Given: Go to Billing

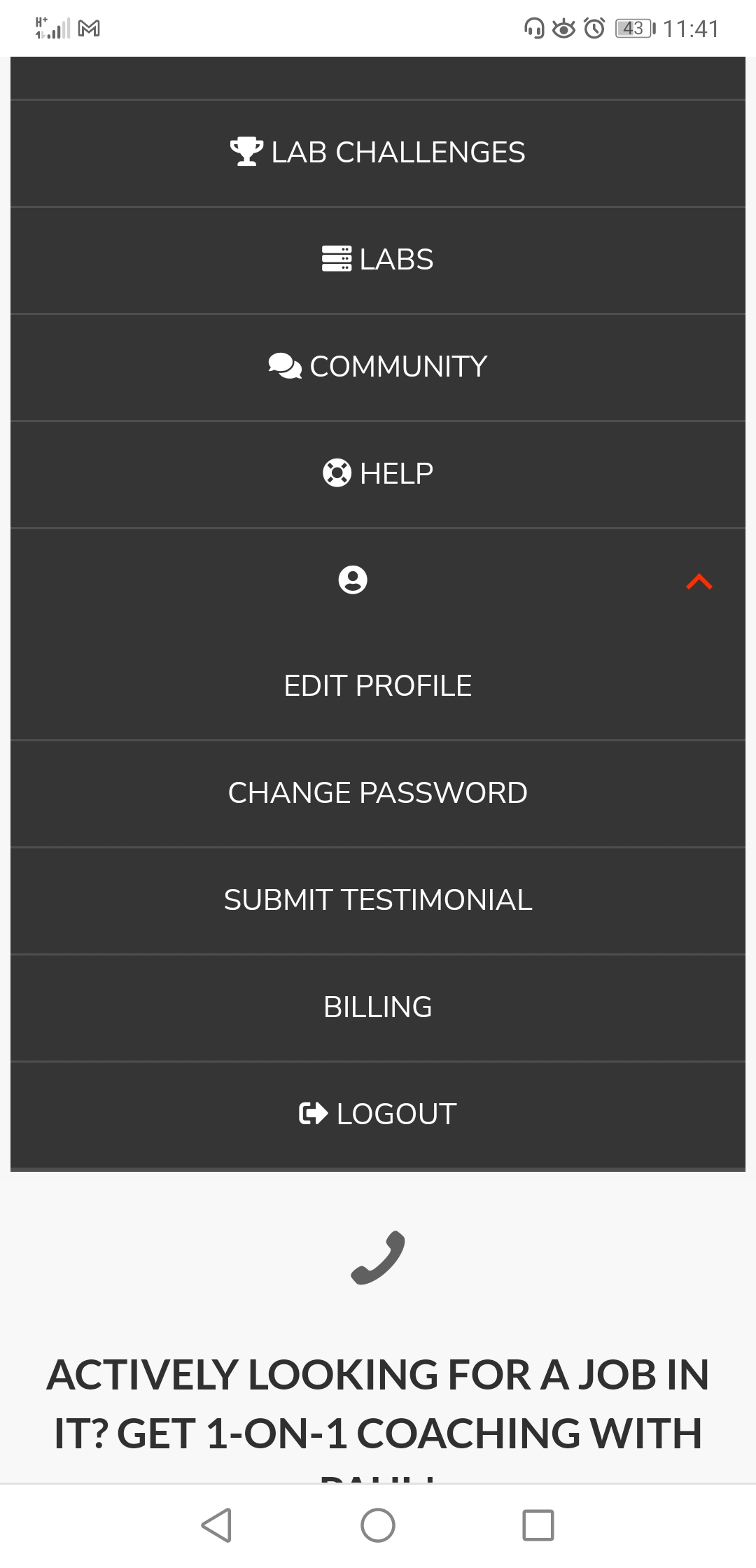Looking at the screenshot, I should tap(378, 1007).
